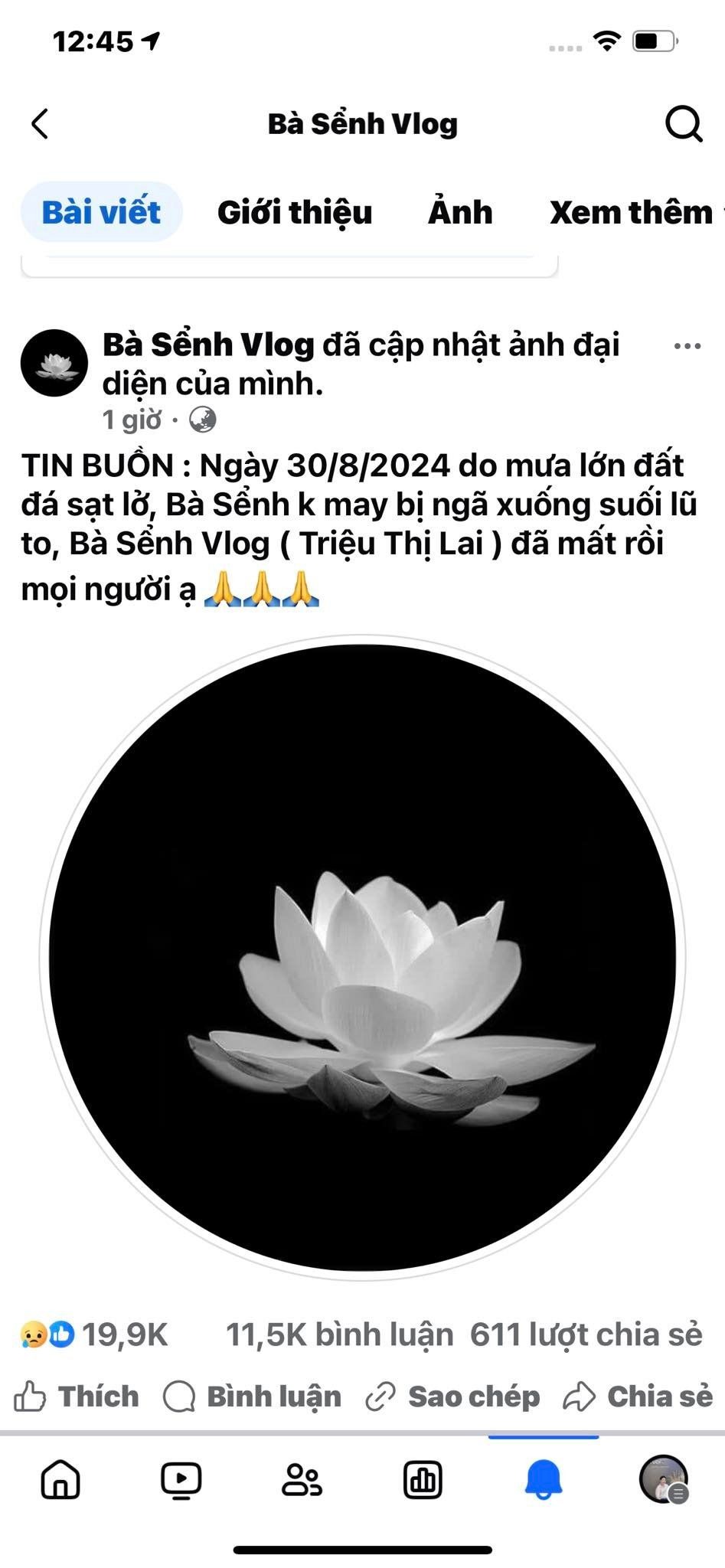Go back from Bà Sểnh Vlog page
This screenshot has width=725, height=1568.
pyautogui.click(x=40, y=124)
